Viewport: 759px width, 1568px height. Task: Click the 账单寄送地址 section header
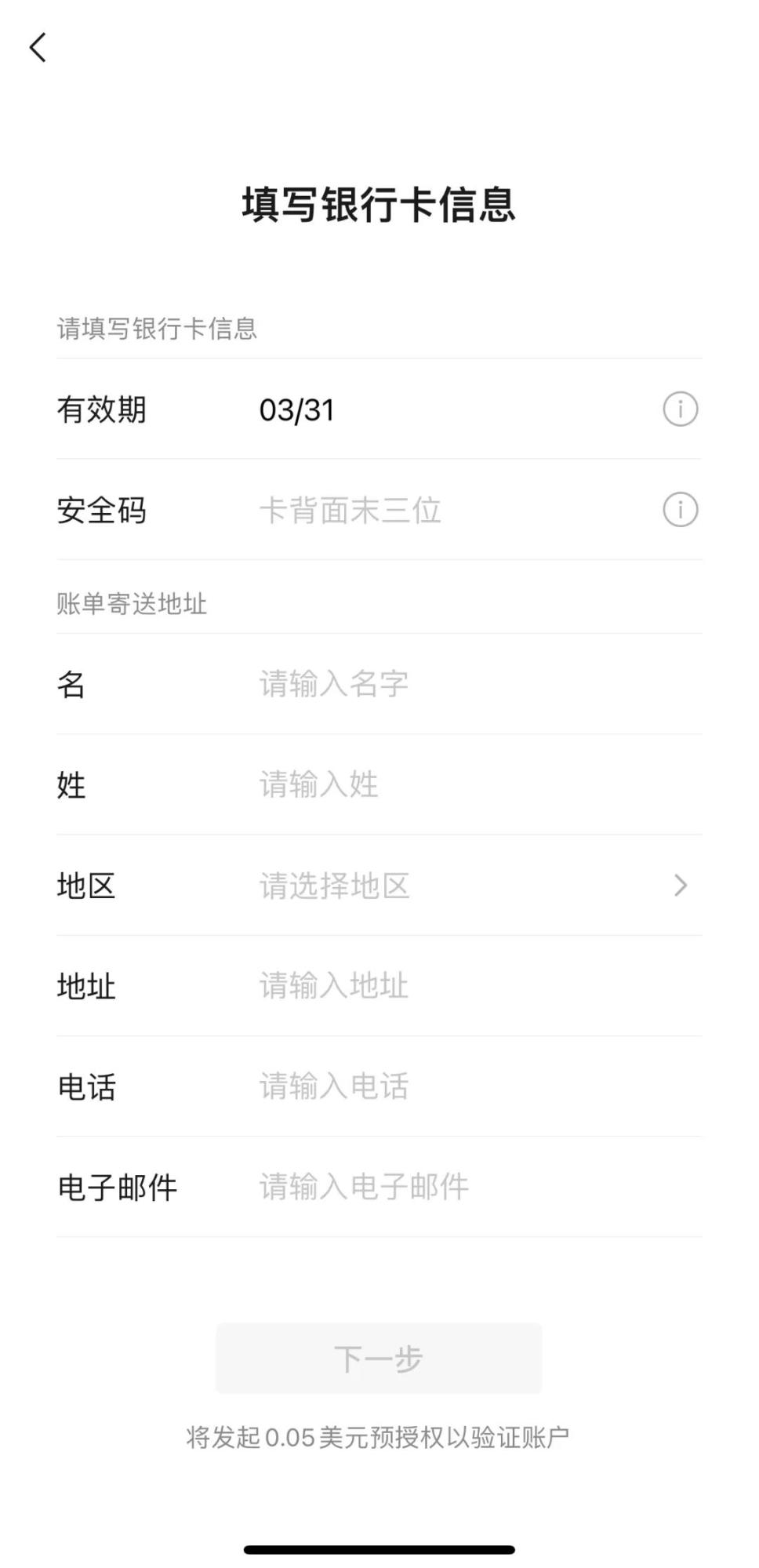[x=131, y=605]
